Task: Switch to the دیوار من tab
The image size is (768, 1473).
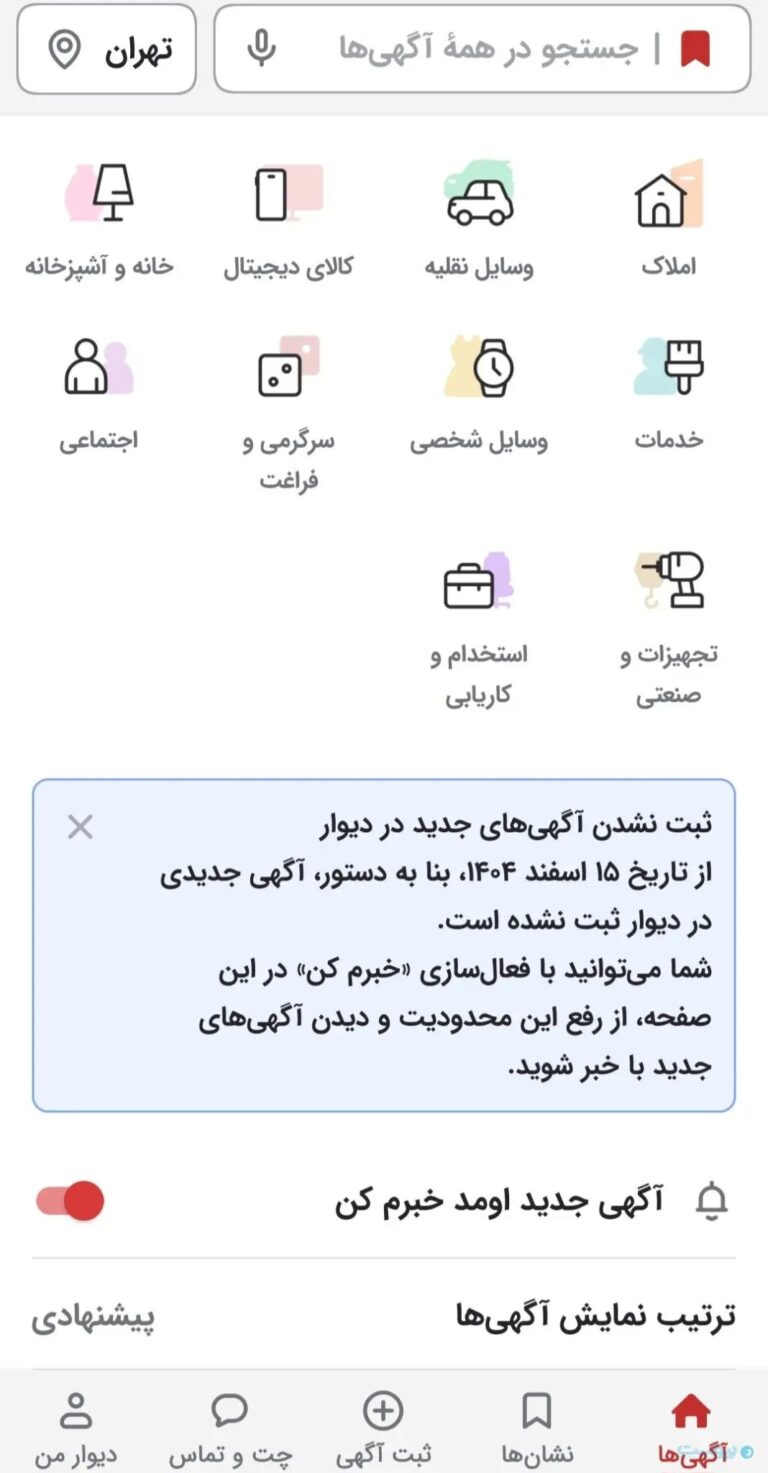Action: 76,1429
